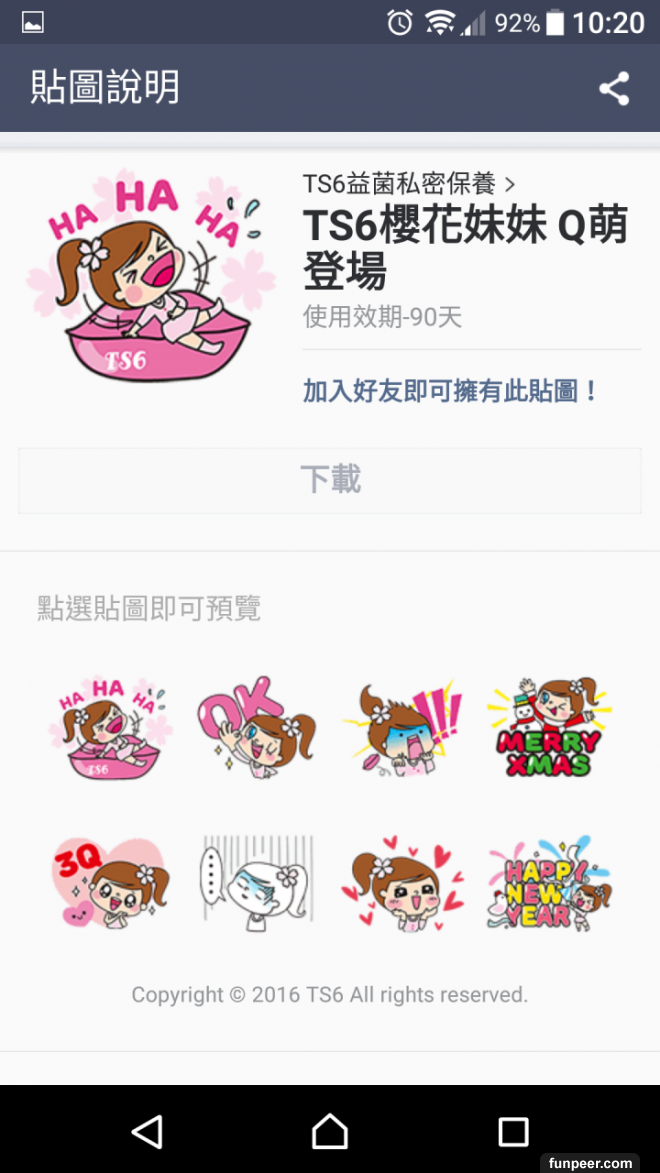Preview the speechless grey sticker

(256, 884)
